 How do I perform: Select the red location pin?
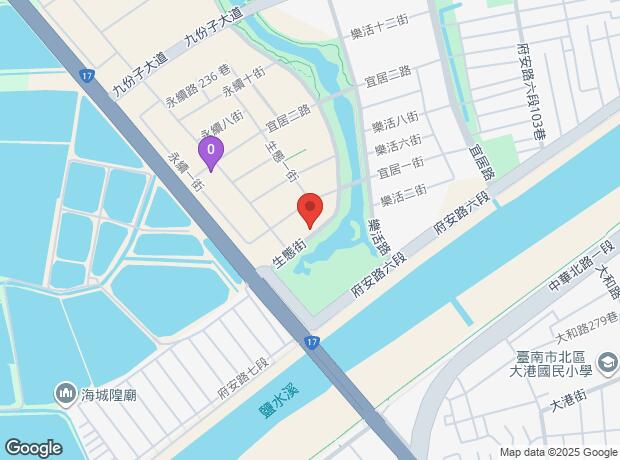pyautogui.click(x=310, y=210)
